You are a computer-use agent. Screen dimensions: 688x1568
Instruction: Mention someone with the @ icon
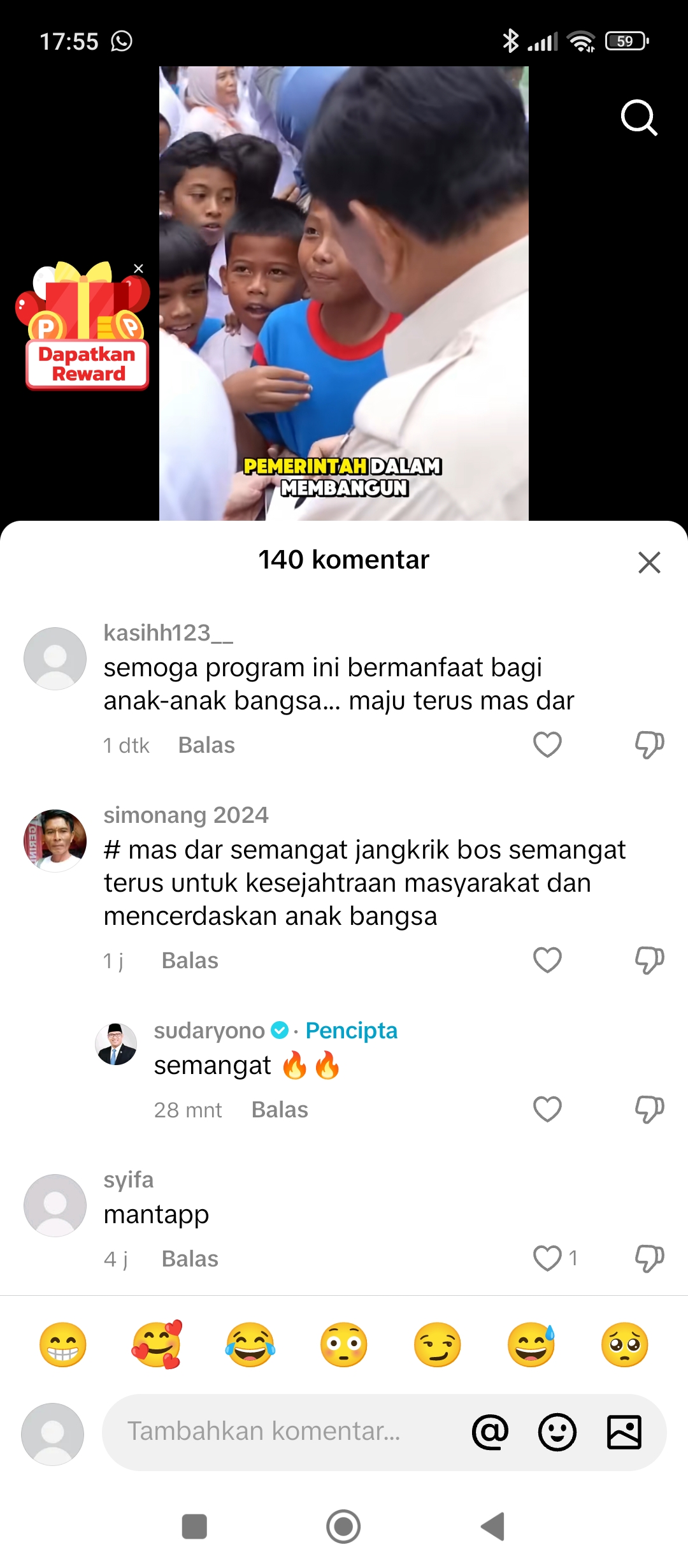point(490,1432)
